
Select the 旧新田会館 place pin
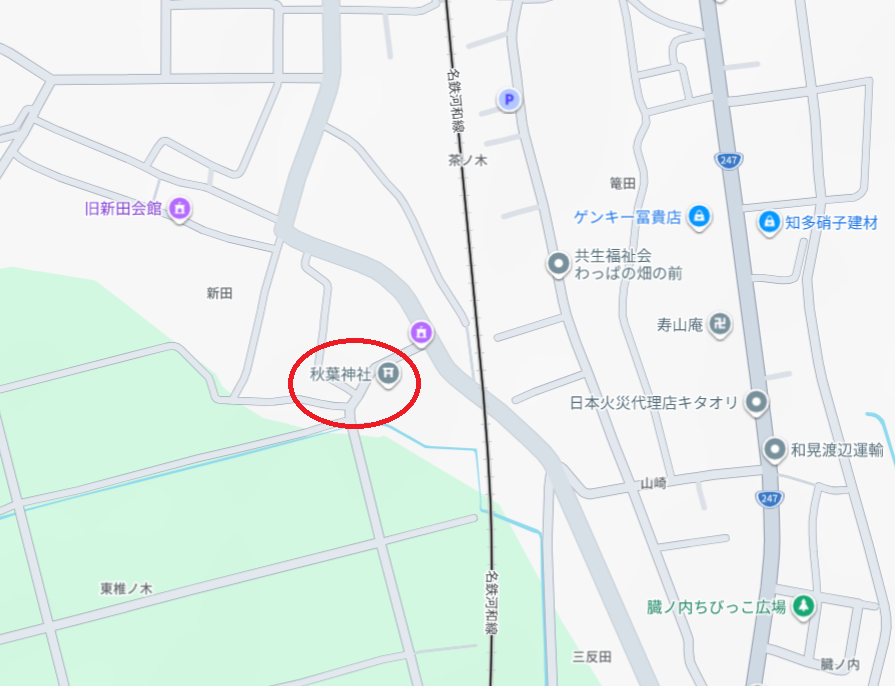click(x=180, y=209)
